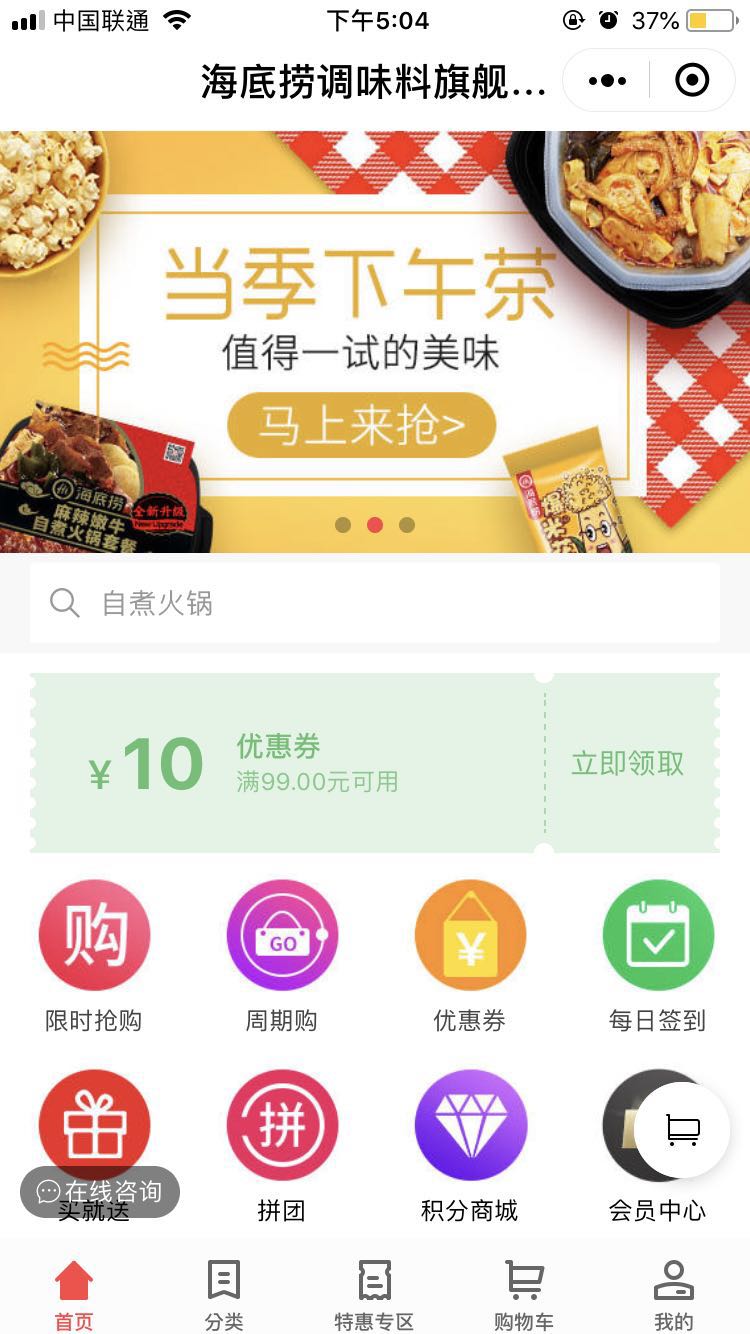Open the 周期购 subscription section
This screenshot has width=750, height=1334.
[x=282, y=936]
